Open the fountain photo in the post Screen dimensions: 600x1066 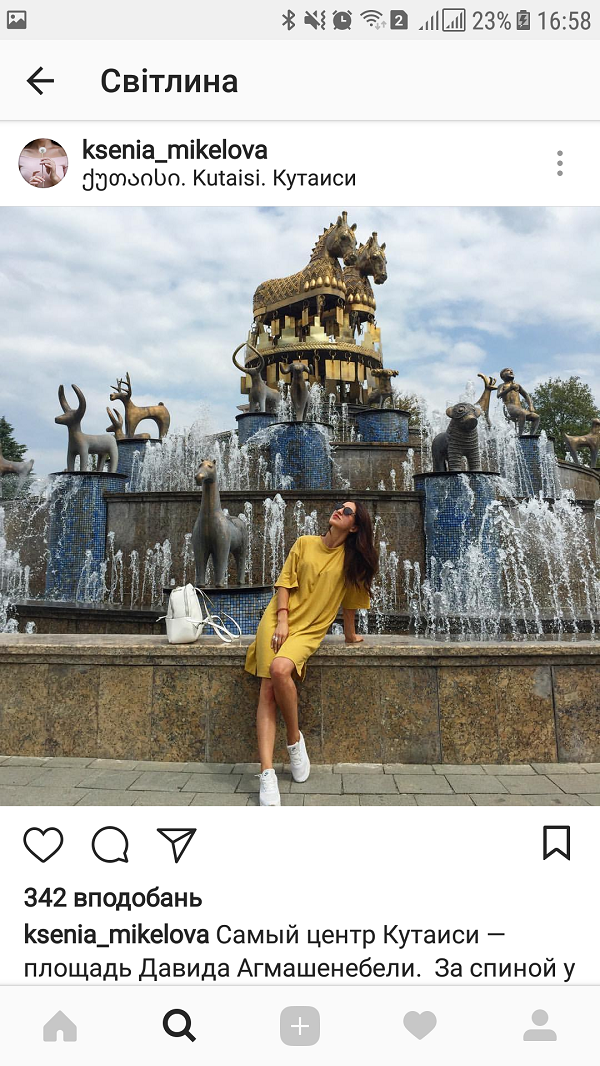pyautogui.click(x=300, y=505)
